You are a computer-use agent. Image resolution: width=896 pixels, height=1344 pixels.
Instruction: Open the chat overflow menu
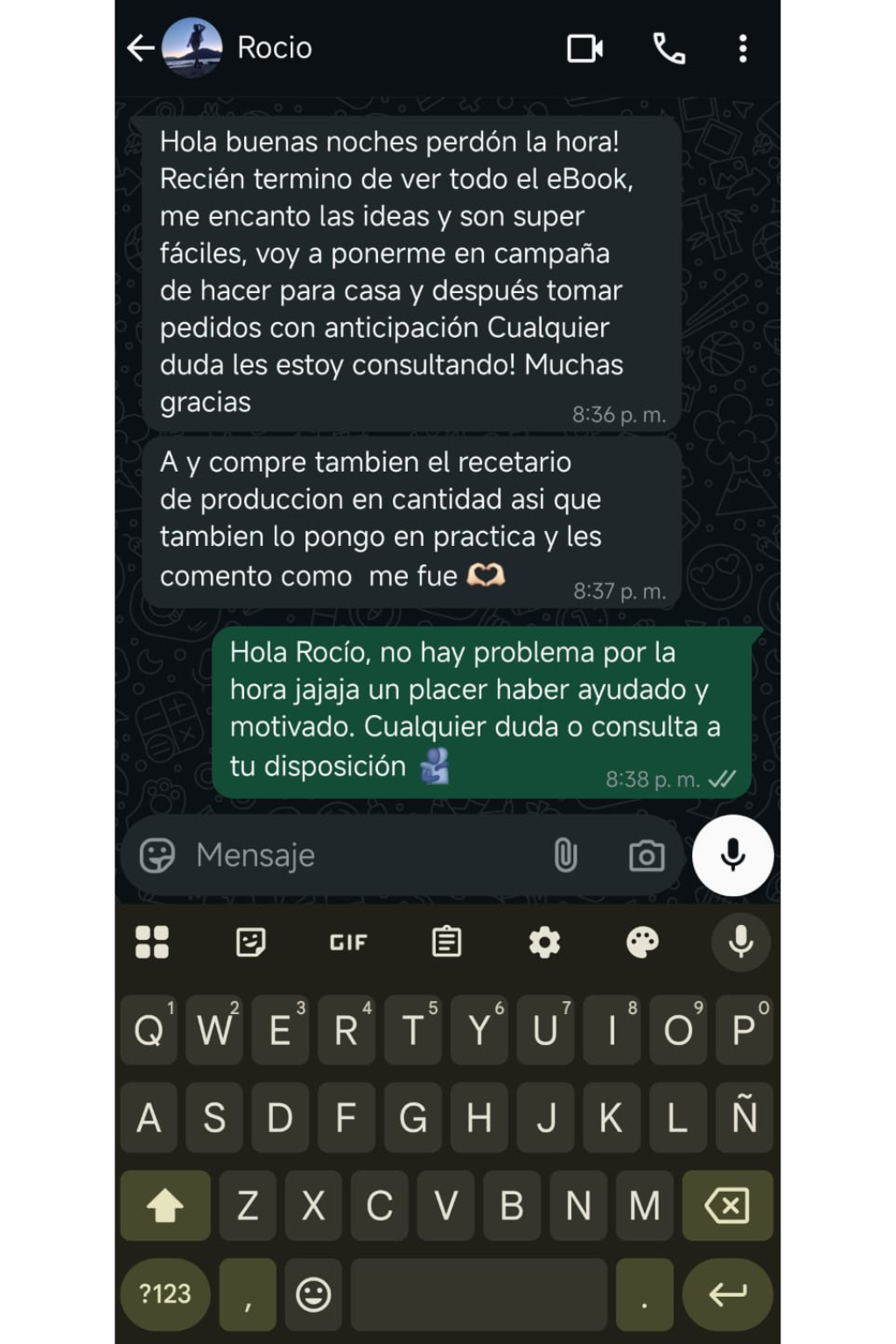pos(743,49)
